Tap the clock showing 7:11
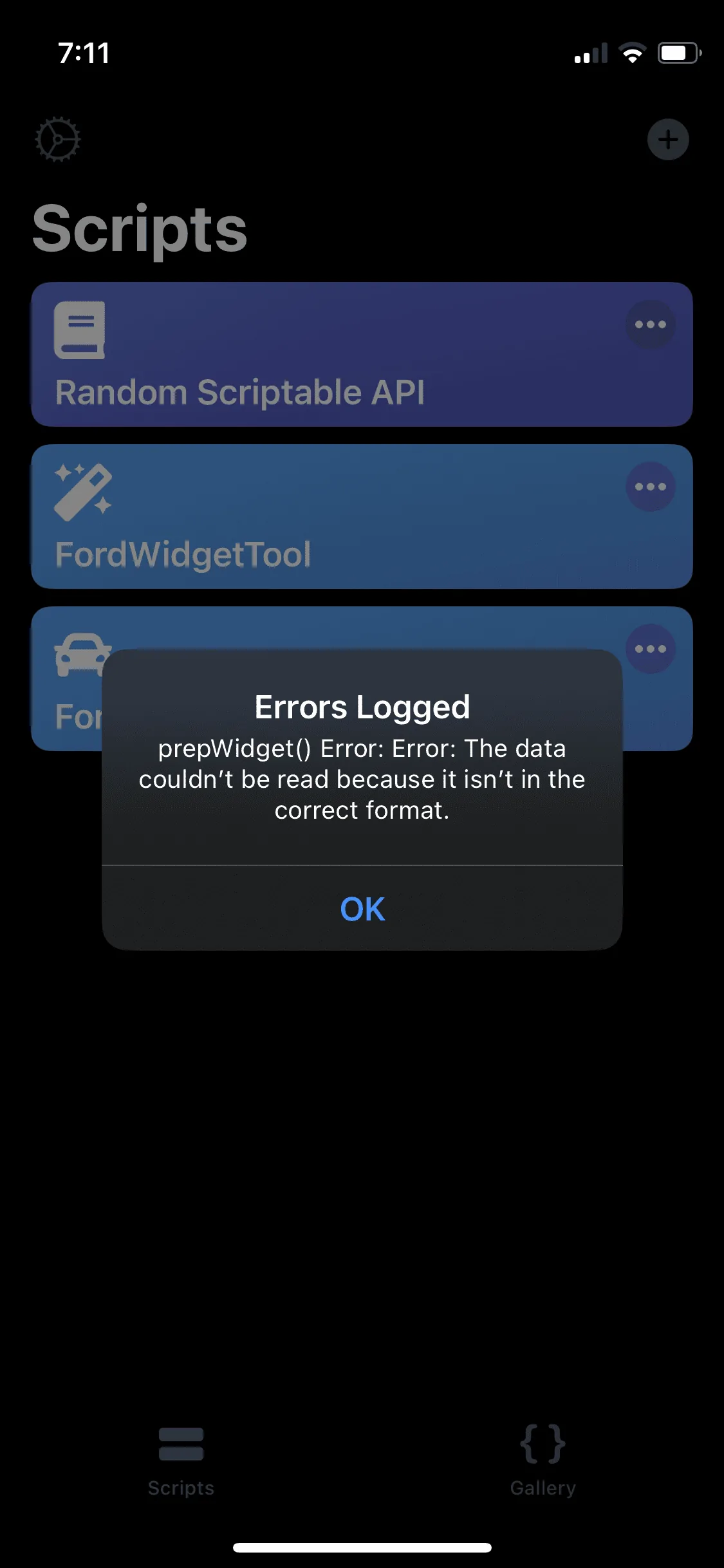724x1568 pixels. coord(84,54)
